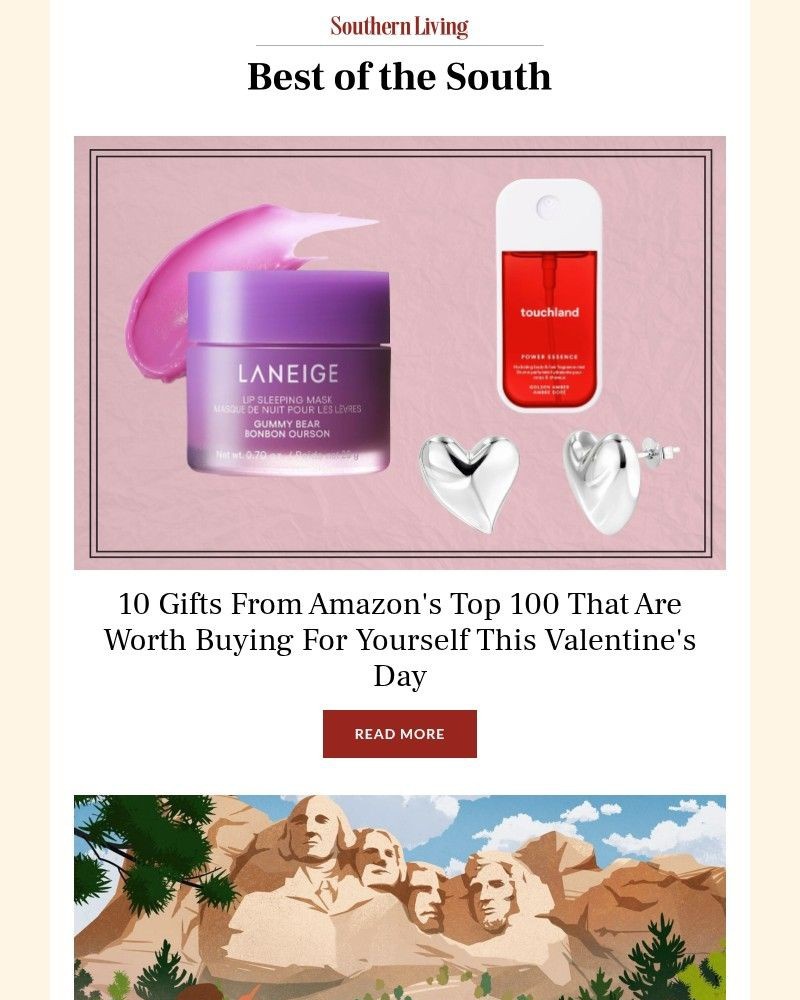
Task: Open the Valentine's Day gifts article headline
Action: [x=400, y=638]
